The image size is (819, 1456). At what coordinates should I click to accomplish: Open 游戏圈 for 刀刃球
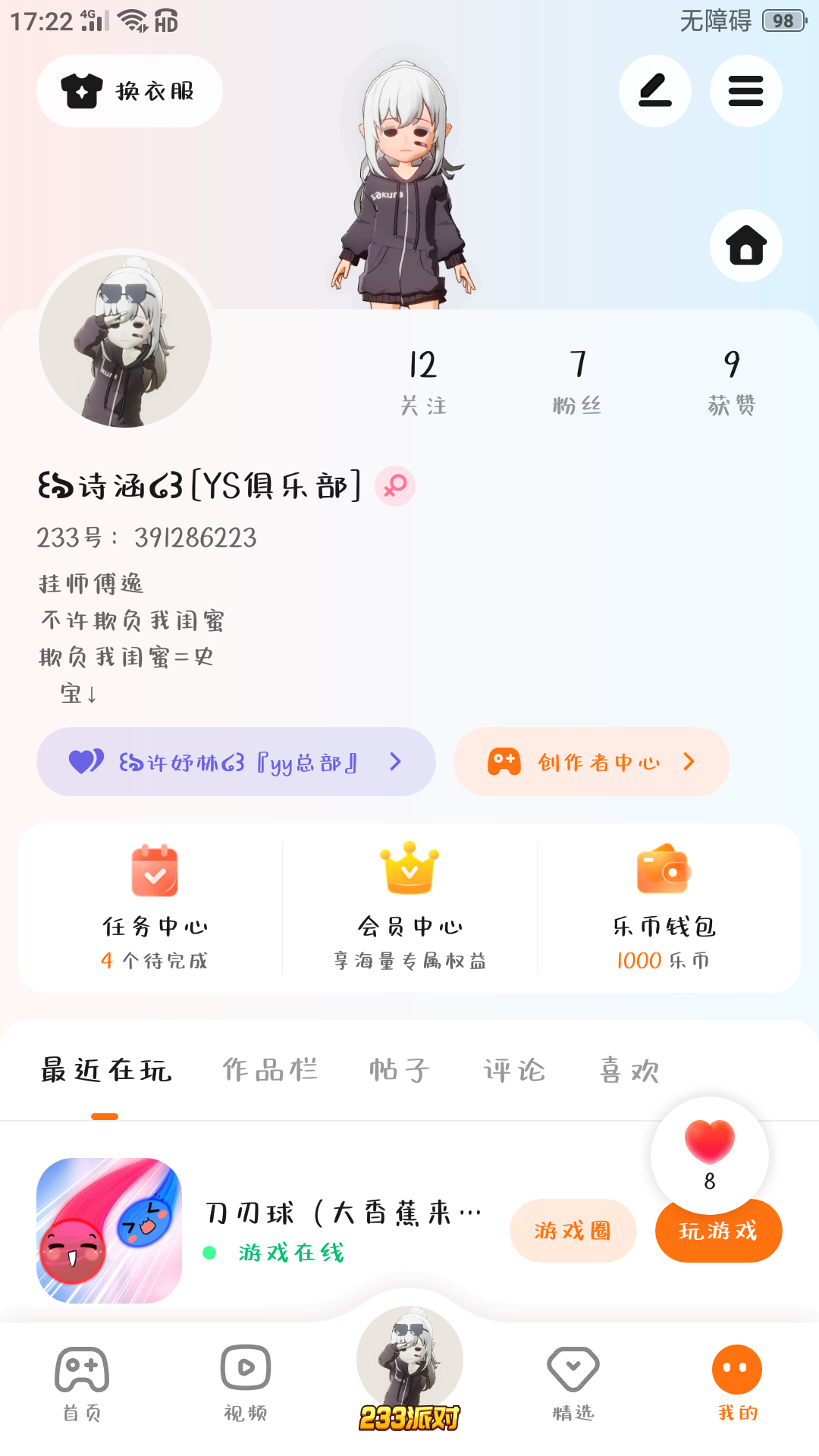click(573, 1230)
